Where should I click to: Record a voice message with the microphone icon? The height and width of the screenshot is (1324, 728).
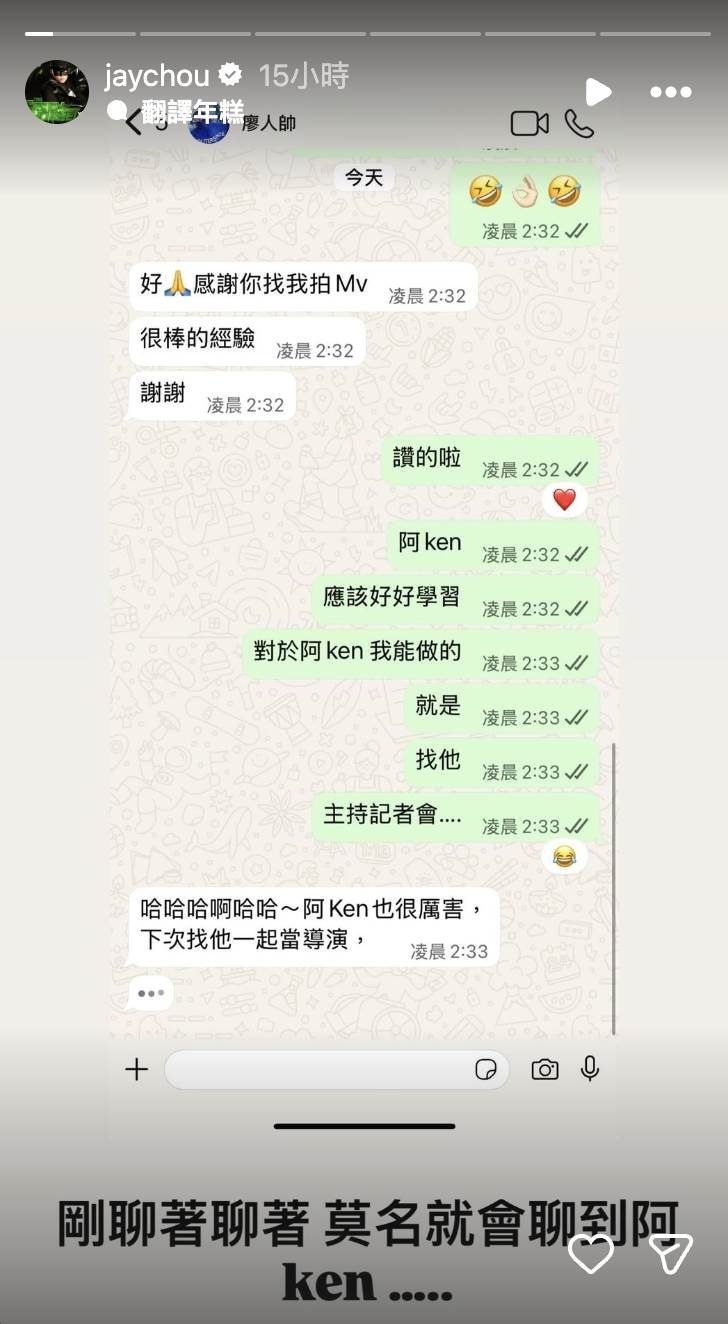click(x=592, y=1069)
